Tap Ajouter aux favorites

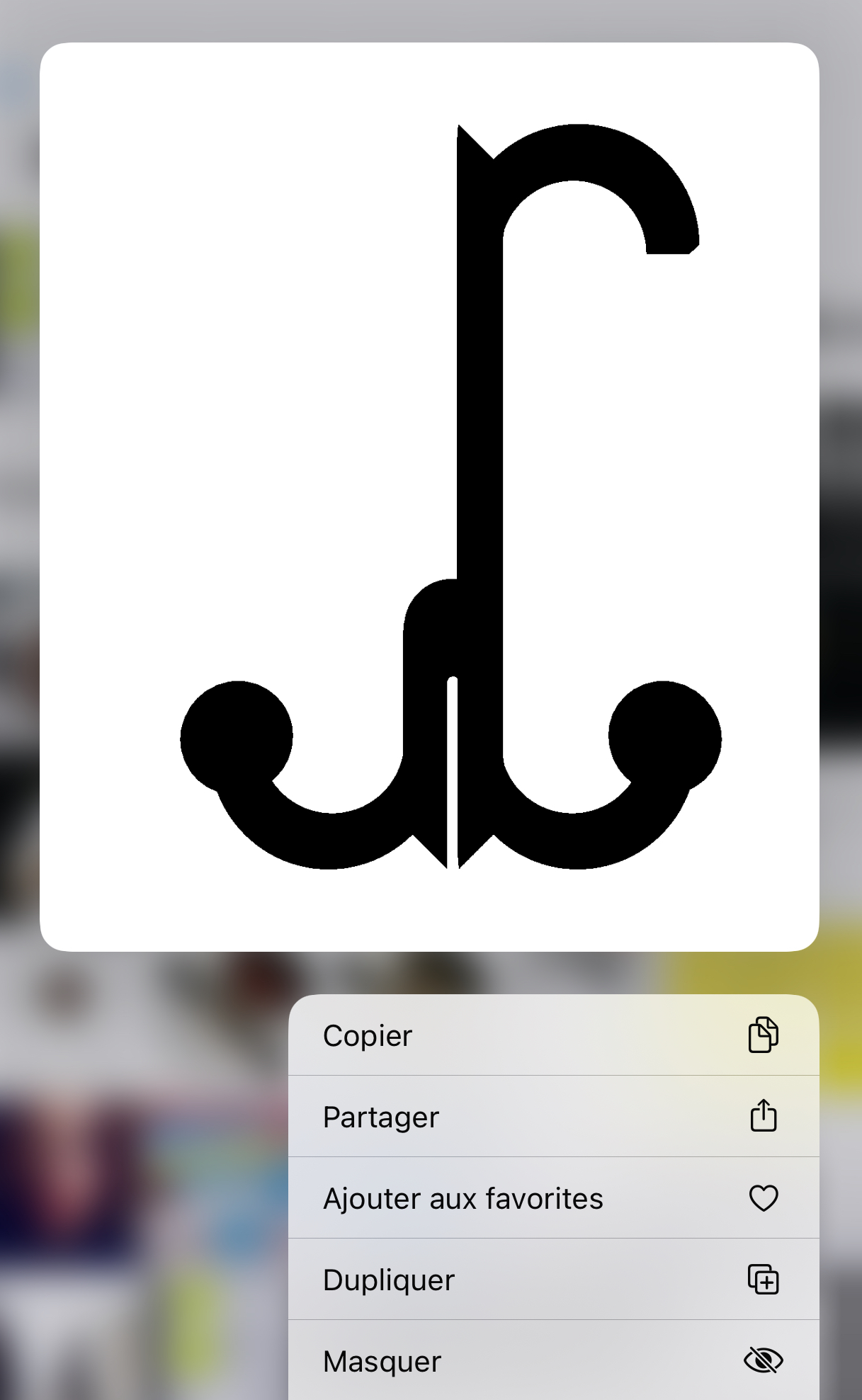(552, 1198)
